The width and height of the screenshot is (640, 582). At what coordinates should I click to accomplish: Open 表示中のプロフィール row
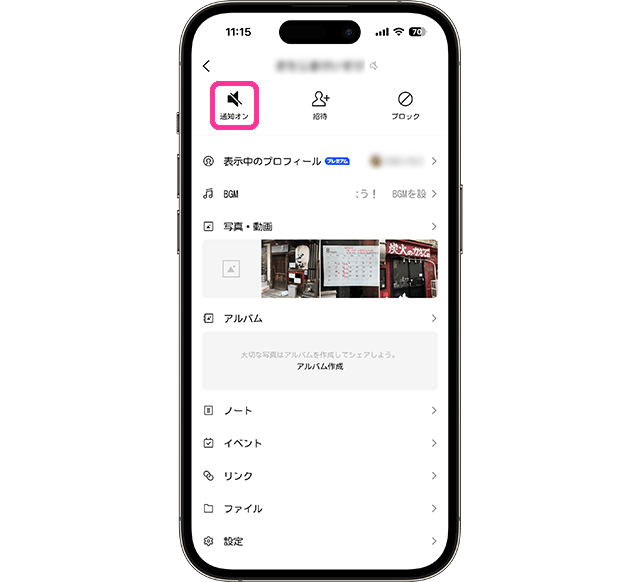[x=320, y=161]
